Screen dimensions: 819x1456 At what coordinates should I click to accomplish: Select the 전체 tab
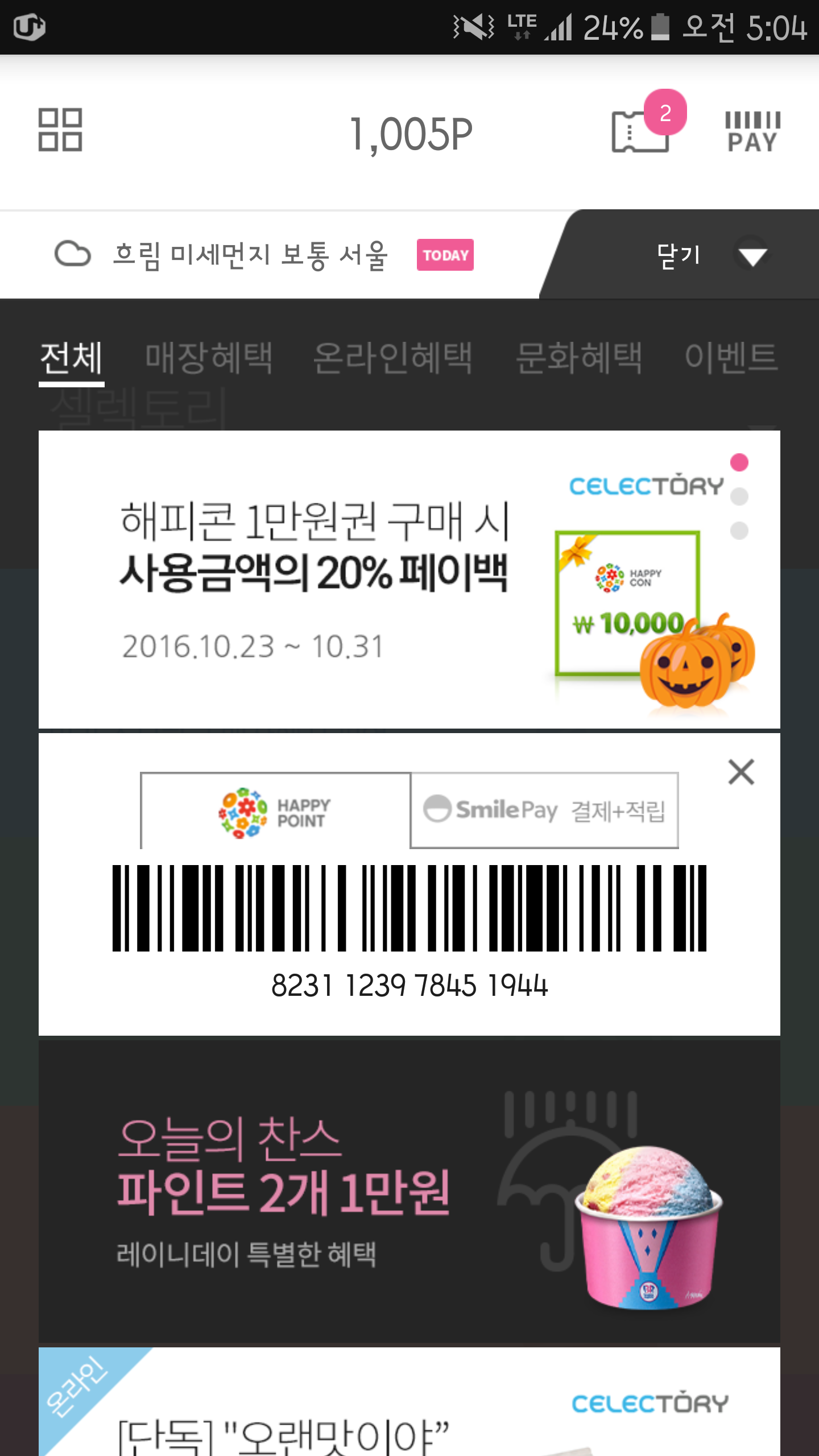click(71, 358)
